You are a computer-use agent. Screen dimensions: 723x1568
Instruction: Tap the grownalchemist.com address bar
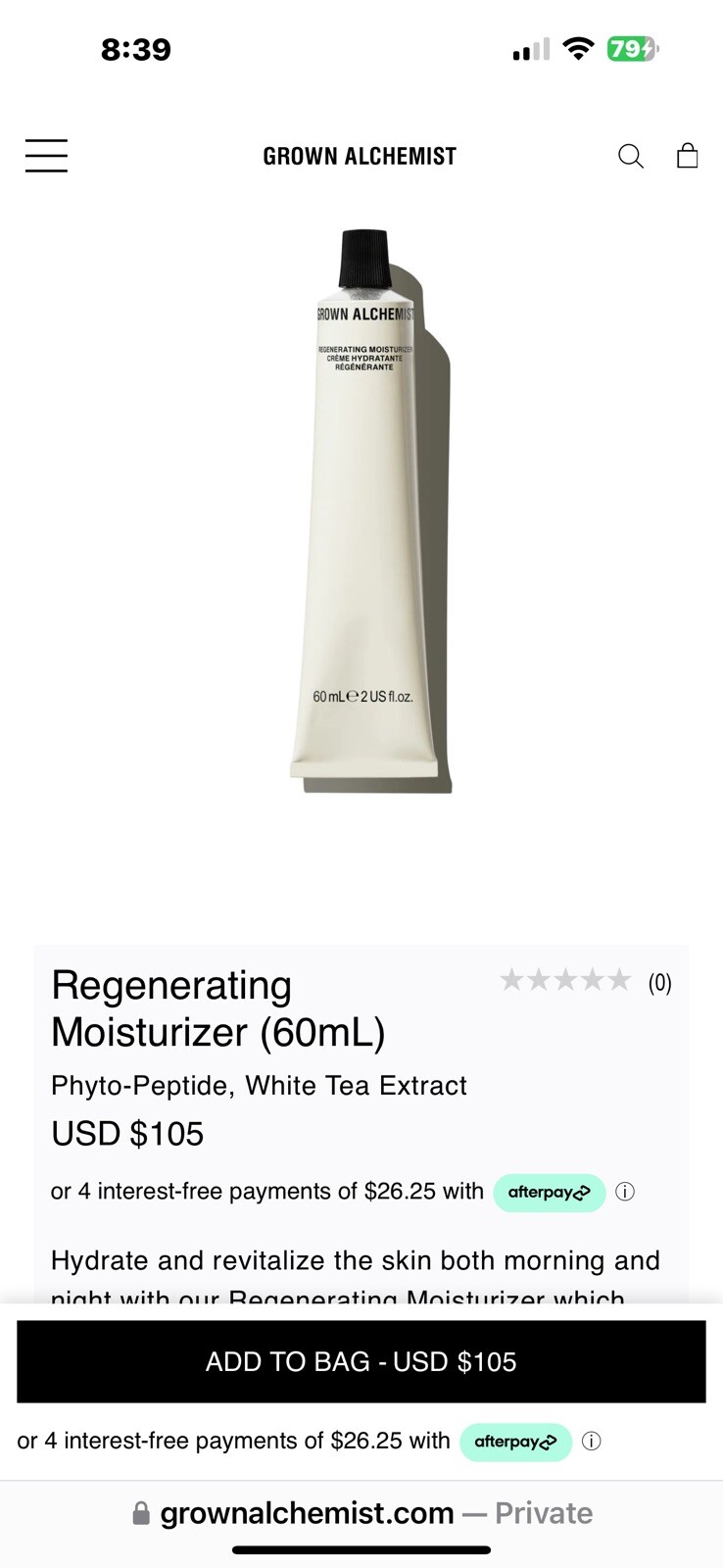pyautogui.click(x=361, y=1513)
